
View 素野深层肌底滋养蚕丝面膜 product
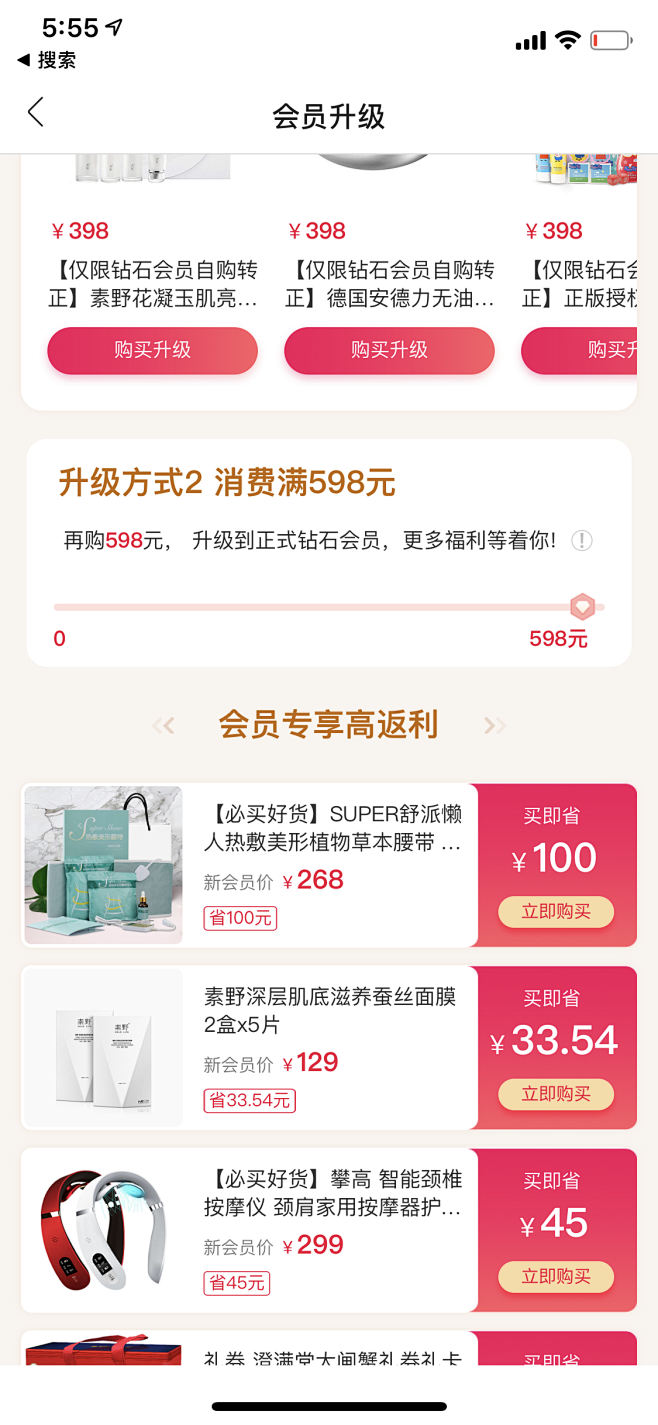click(330, 1011)
